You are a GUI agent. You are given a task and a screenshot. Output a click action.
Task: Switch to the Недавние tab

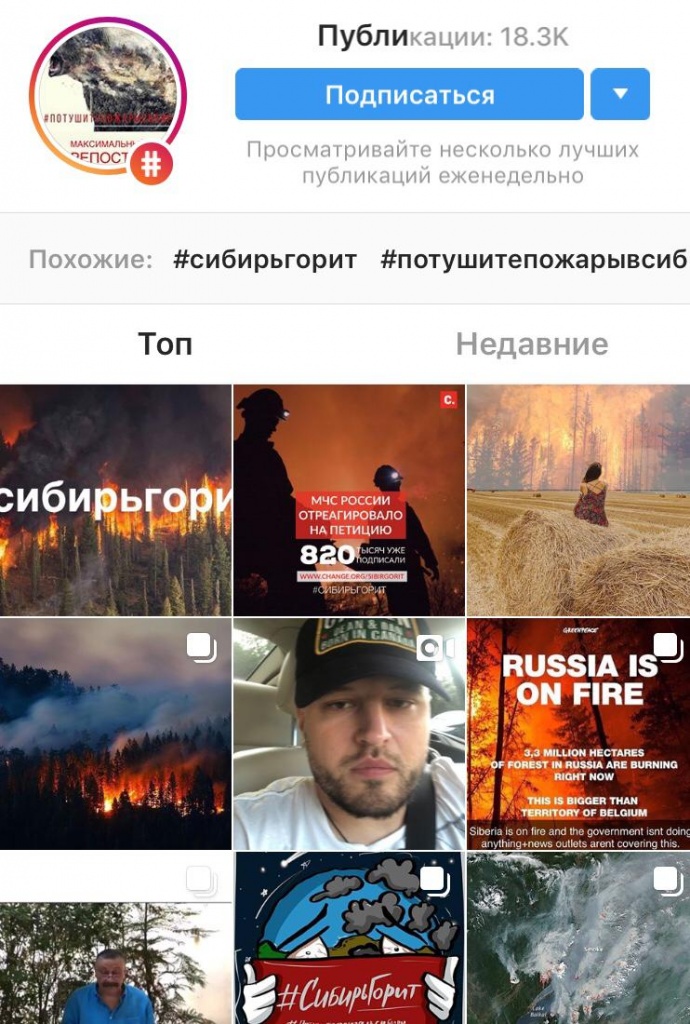tap(531, 345)
